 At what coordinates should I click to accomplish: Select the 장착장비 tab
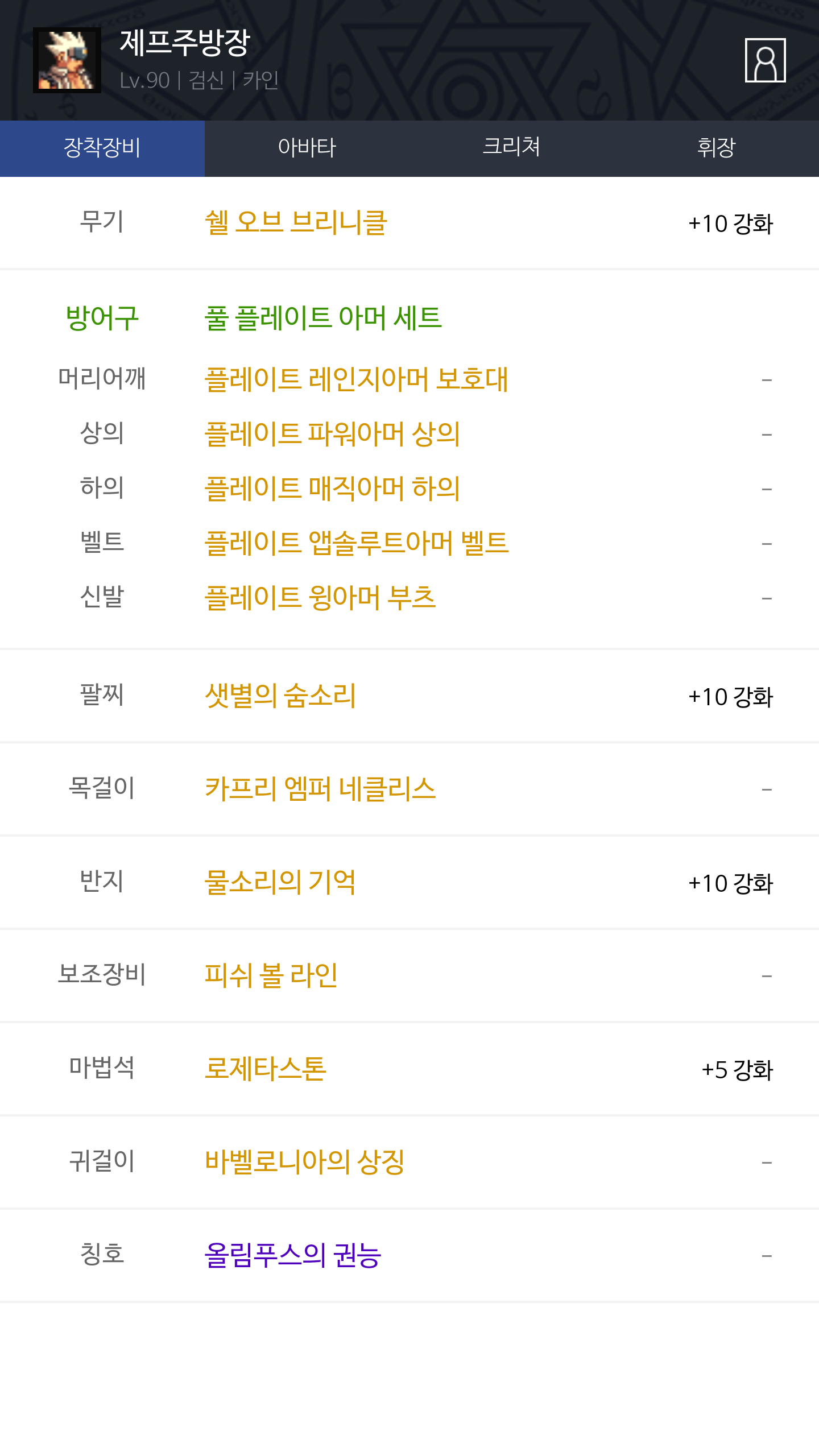(x=102, y=148)
